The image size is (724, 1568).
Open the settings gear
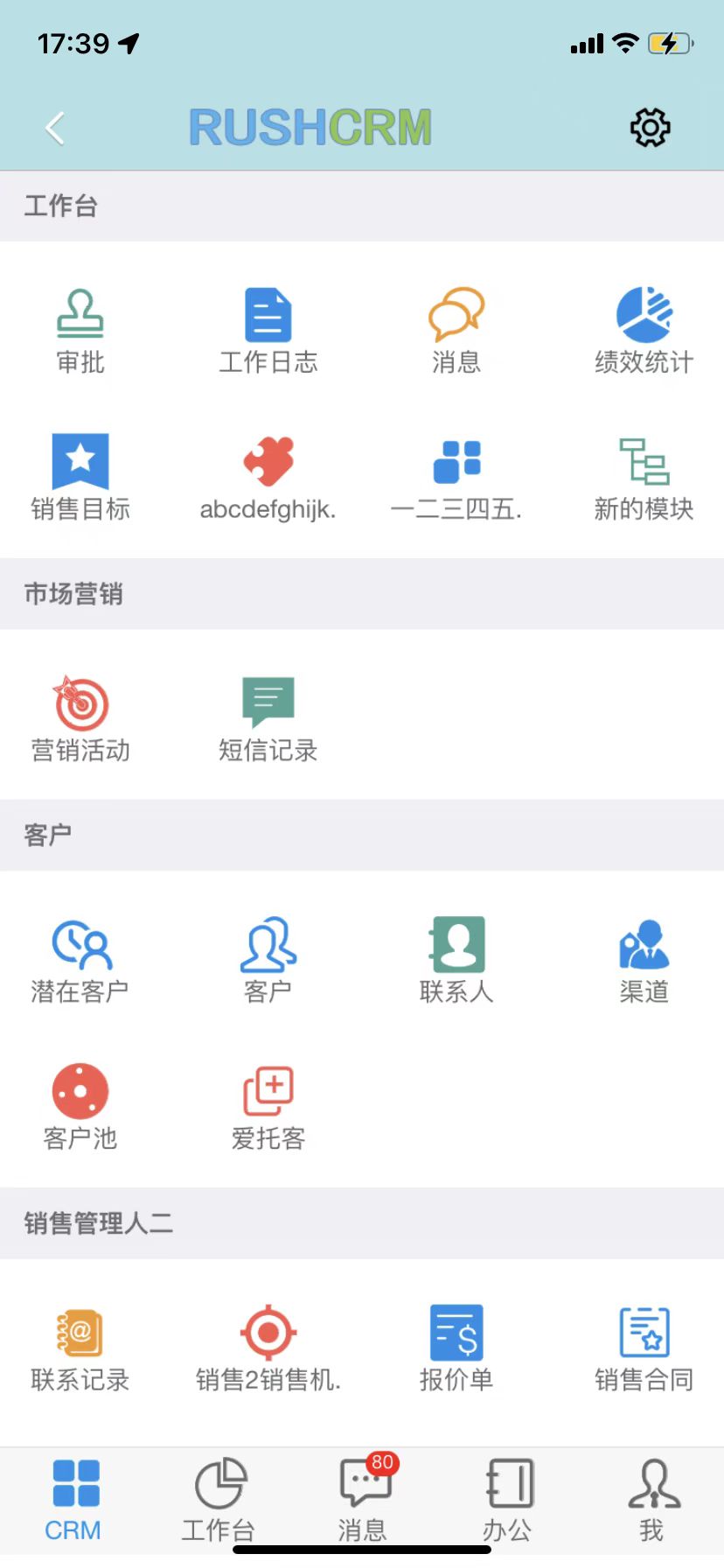tap(648, 127)
